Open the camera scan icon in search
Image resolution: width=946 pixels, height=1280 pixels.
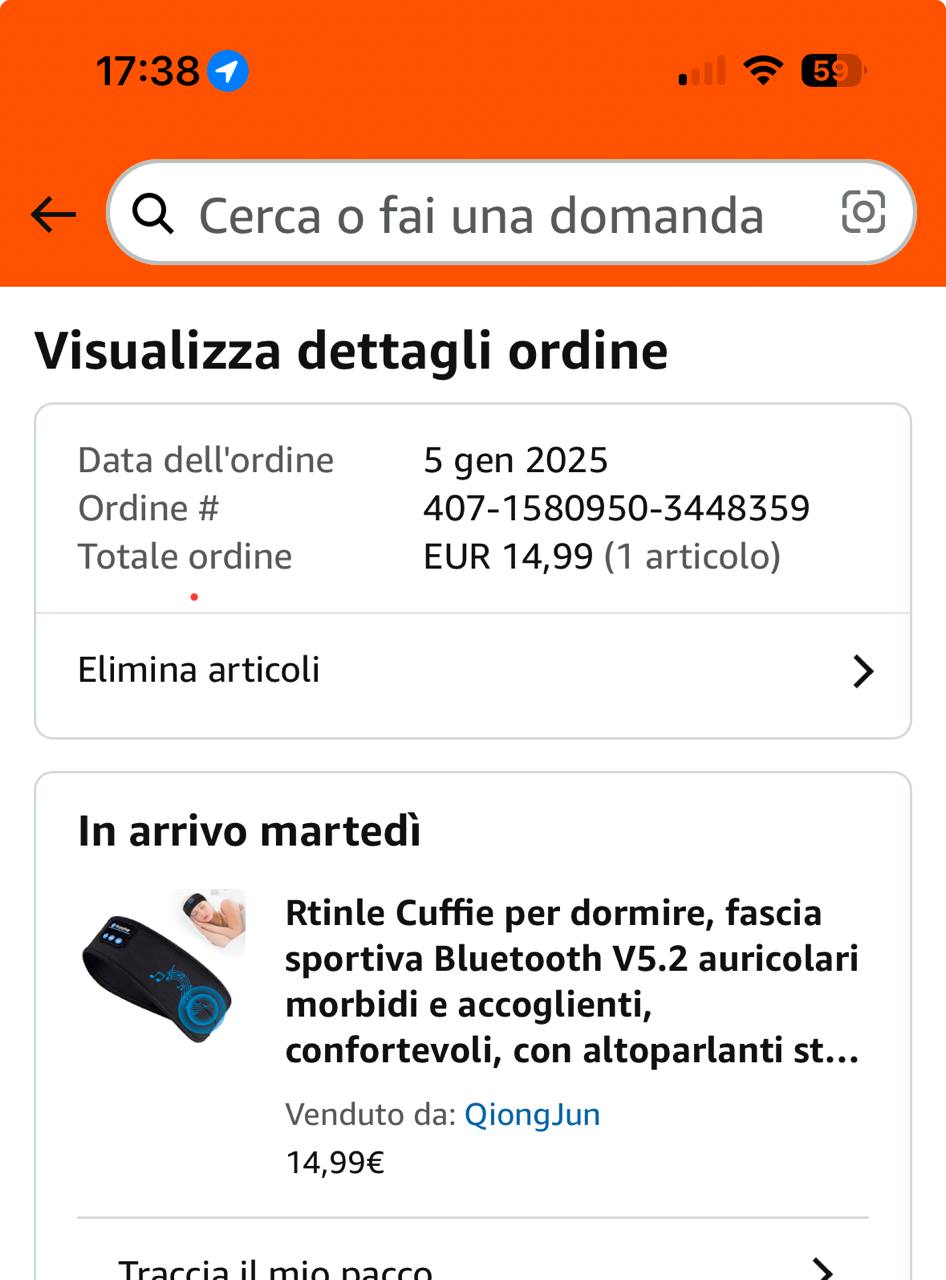point(863,212)
